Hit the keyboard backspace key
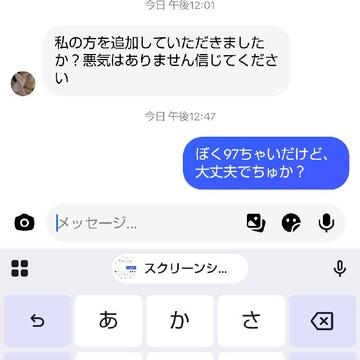The height and width of the screenshot is (360, 360). pyautogui.click(x=322, y=321)
